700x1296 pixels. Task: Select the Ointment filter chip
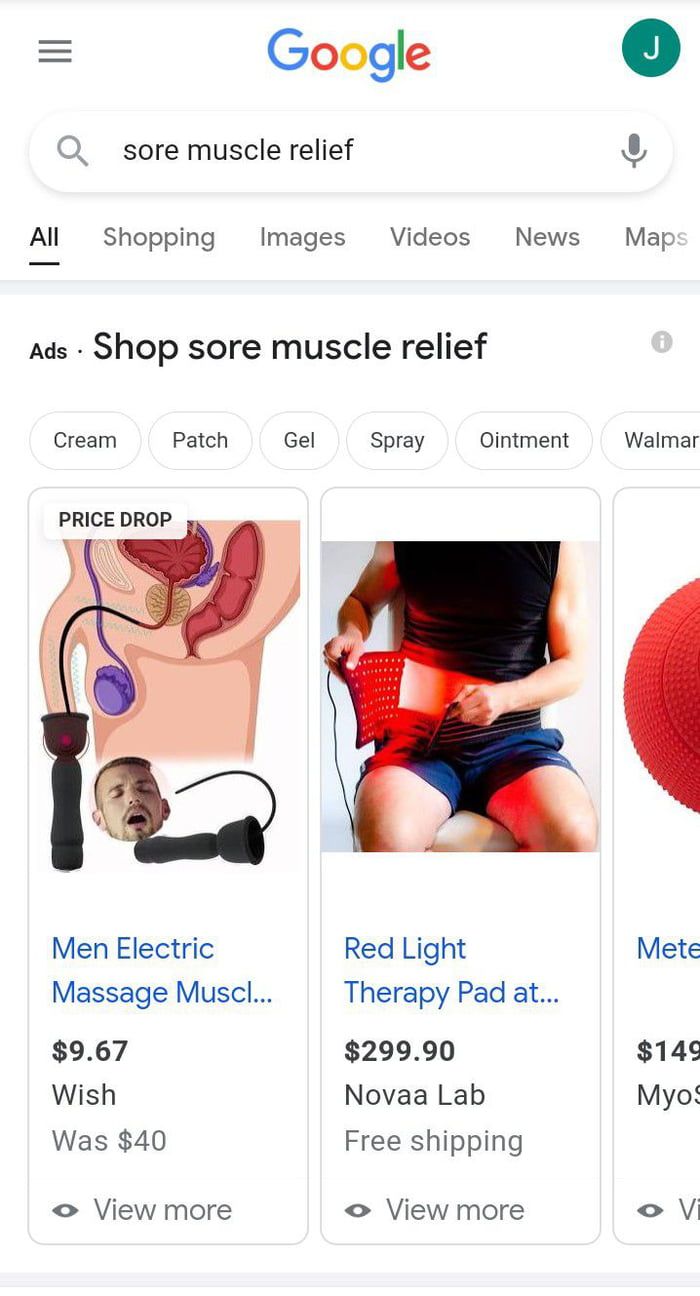point(524,440)
